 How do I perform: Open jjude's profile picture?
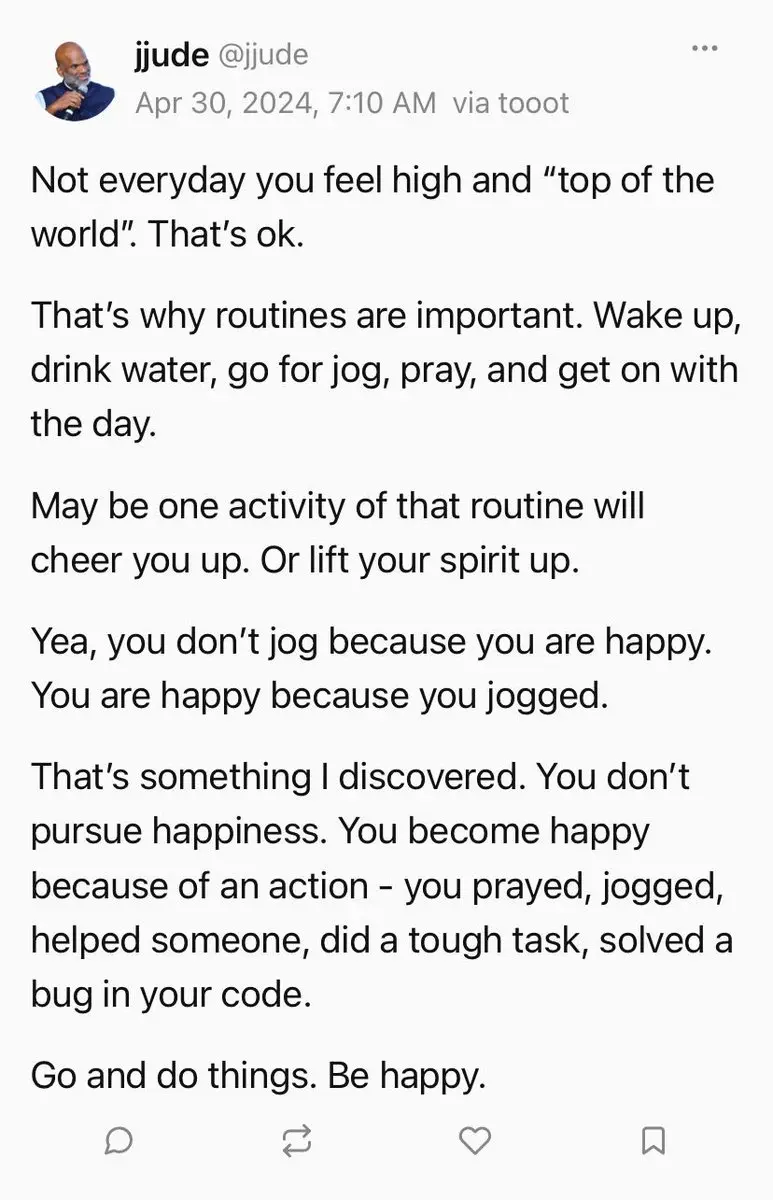[77, 80]
